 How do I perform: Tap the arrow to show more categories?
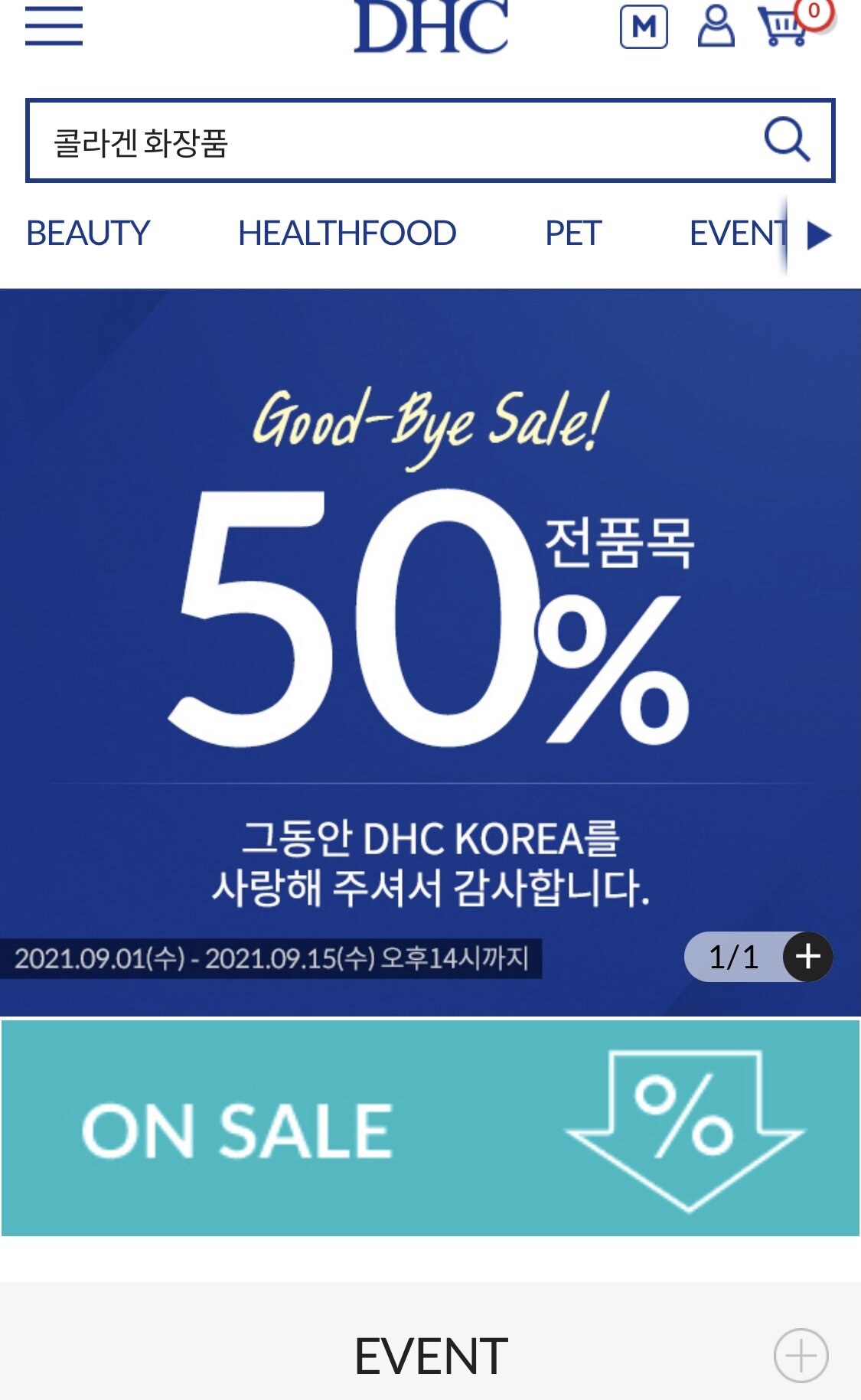[819, 235]
